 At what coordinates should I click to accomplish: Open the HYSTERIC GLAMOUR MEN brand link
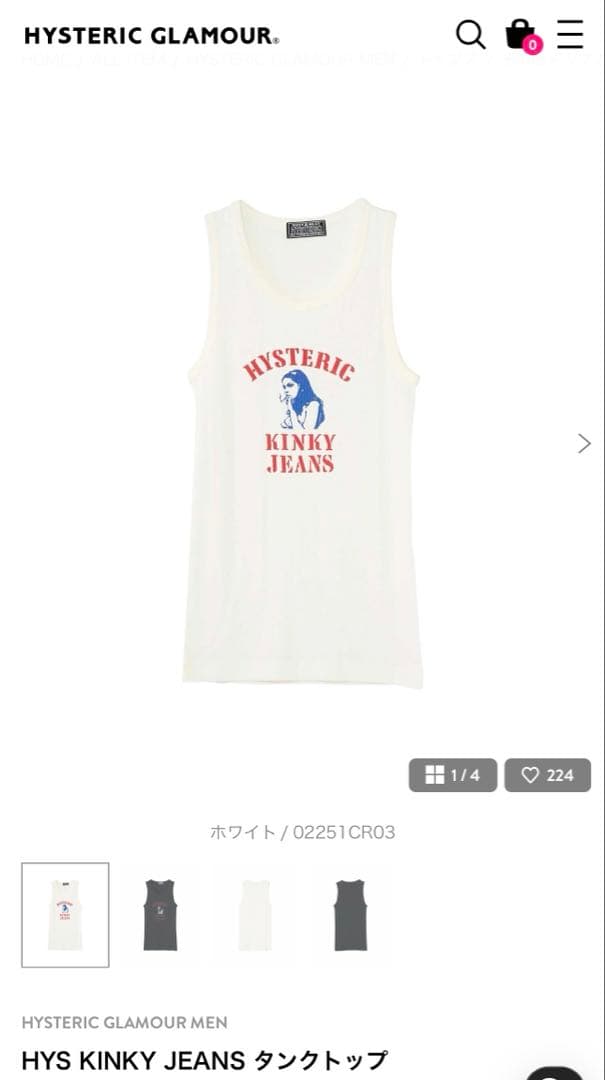tap(124, 1022)
